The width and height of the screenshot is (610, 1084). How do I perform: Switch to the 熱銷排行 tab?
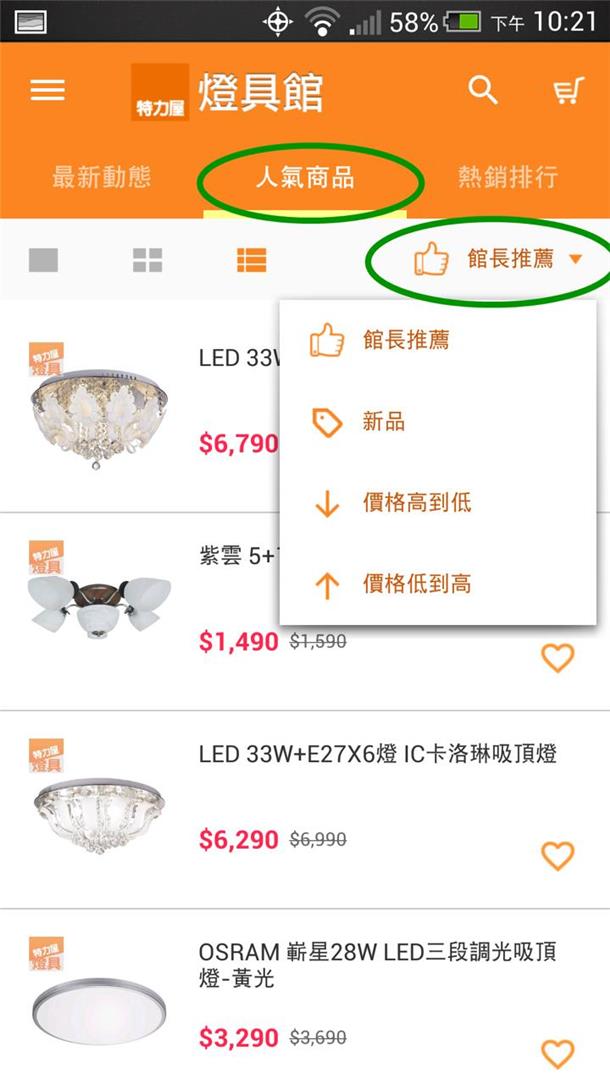507,178
